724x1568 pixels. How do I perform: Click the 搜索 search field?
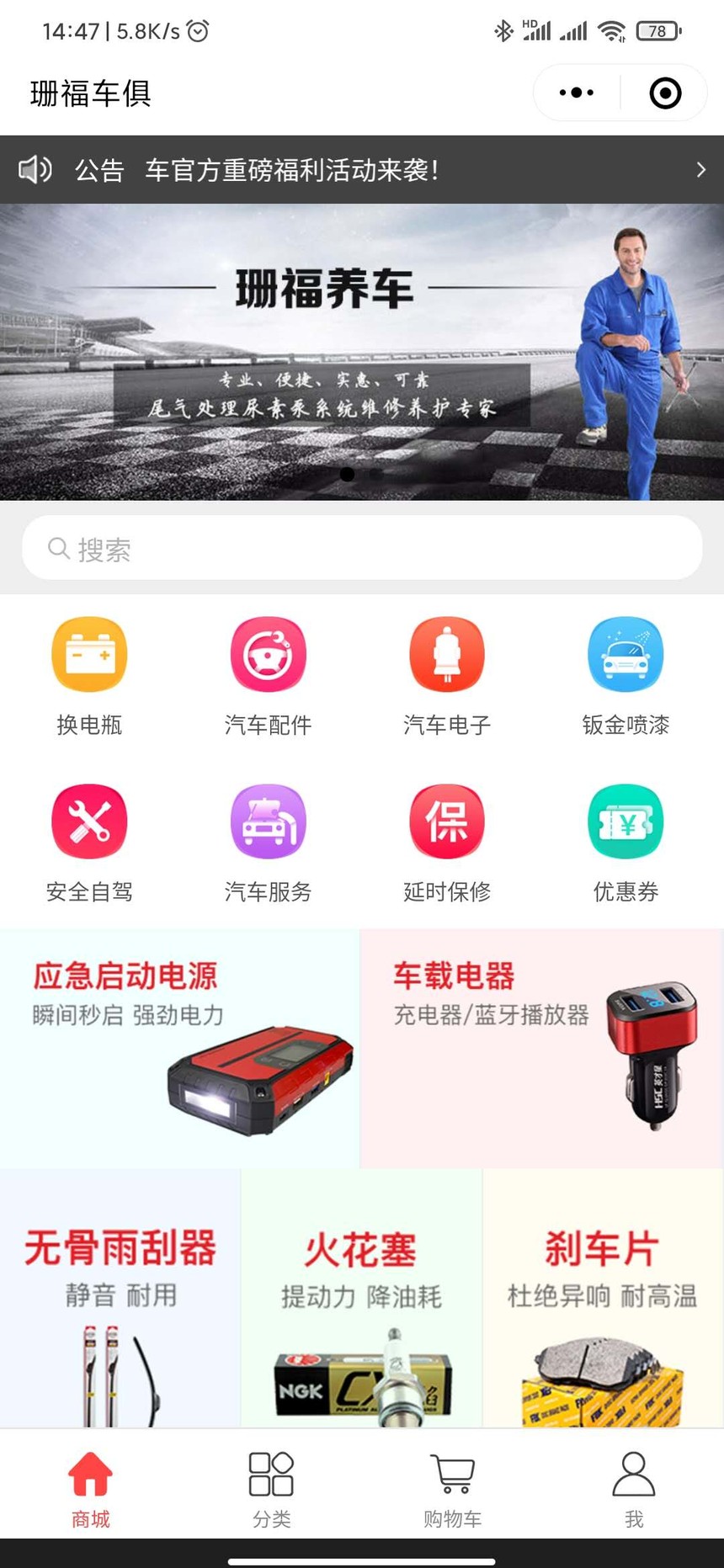tap(362, 548)
